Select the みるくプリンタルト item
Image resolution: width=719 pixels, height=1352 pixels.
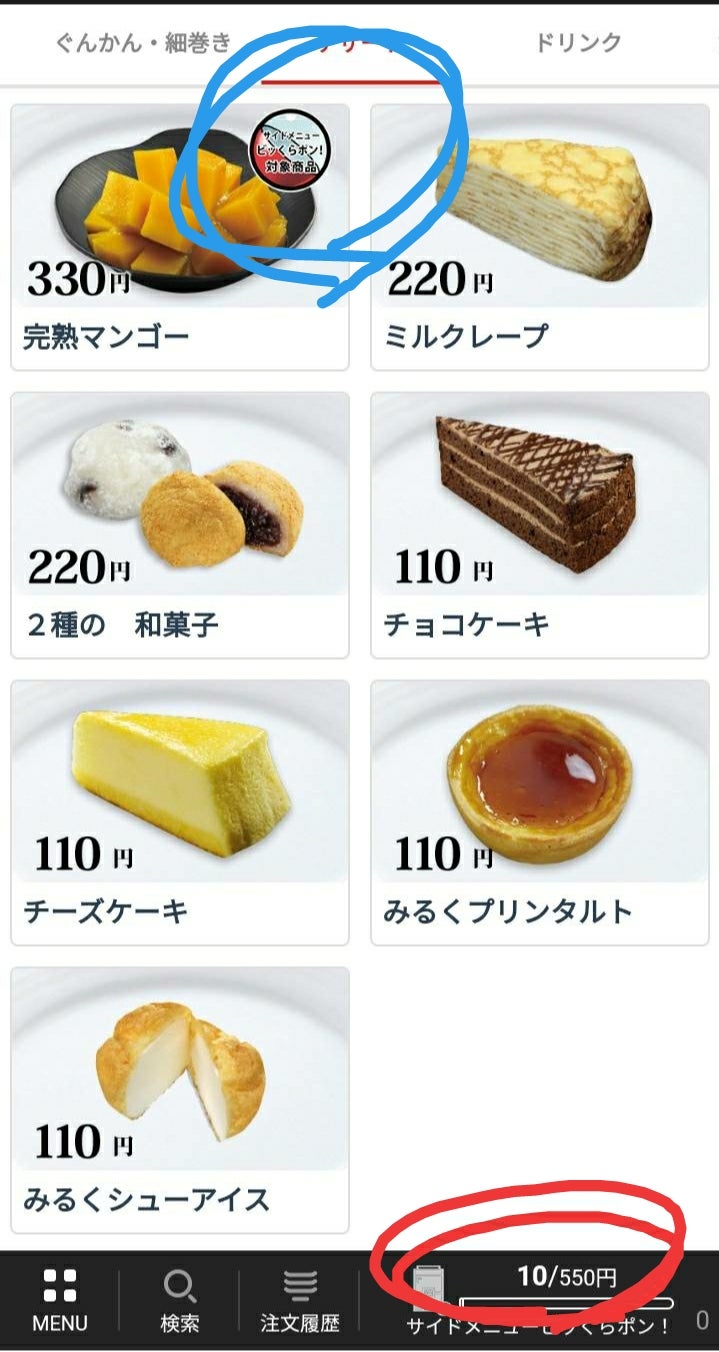point(540,812)
